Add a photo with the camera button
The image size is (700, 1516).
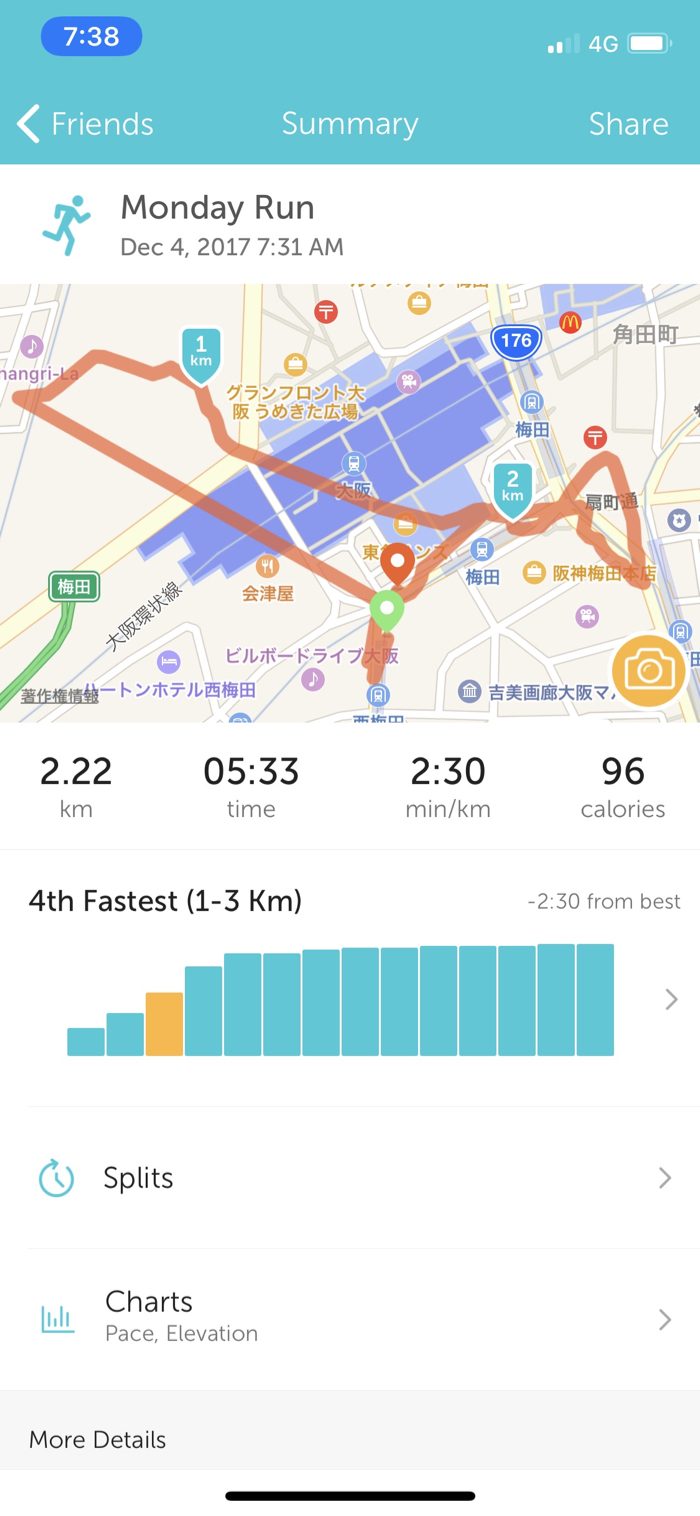point(648,671)
